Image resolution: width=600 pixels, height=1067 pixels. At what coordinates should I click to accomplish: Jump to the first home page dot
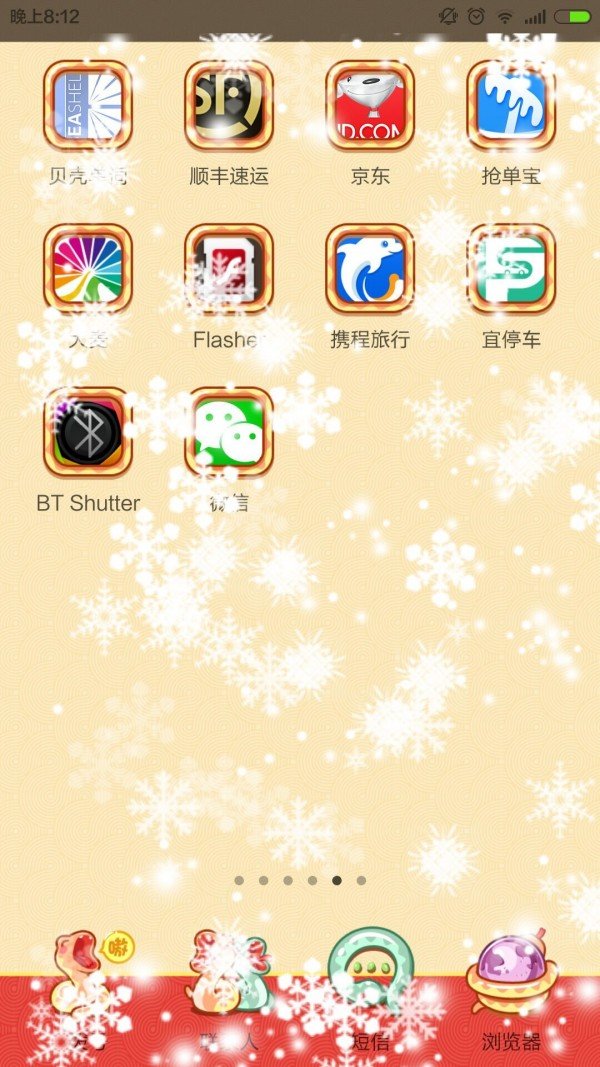pyautogui.click(x=239, y=881)
